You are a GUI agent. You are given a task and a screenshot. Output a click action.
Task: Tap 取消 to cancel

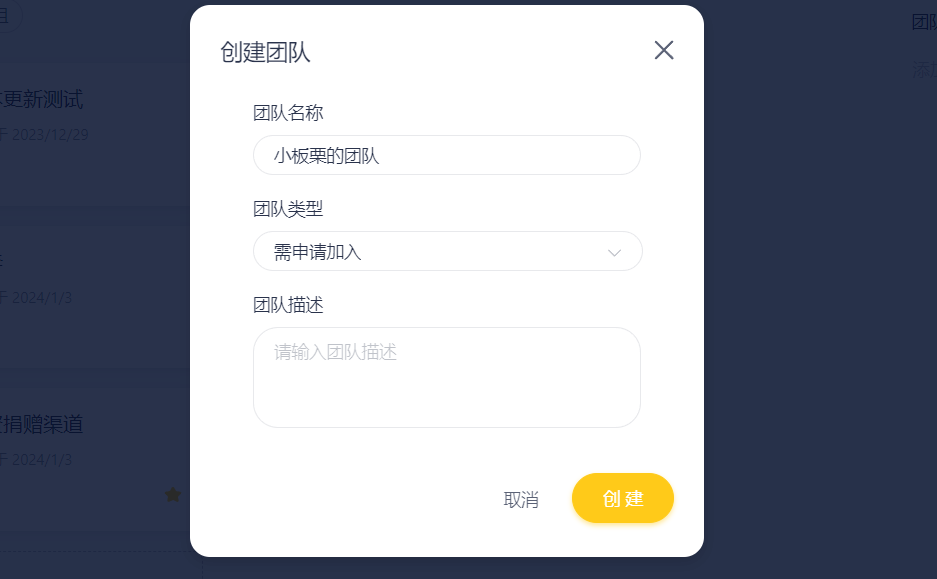coord(521,500)
